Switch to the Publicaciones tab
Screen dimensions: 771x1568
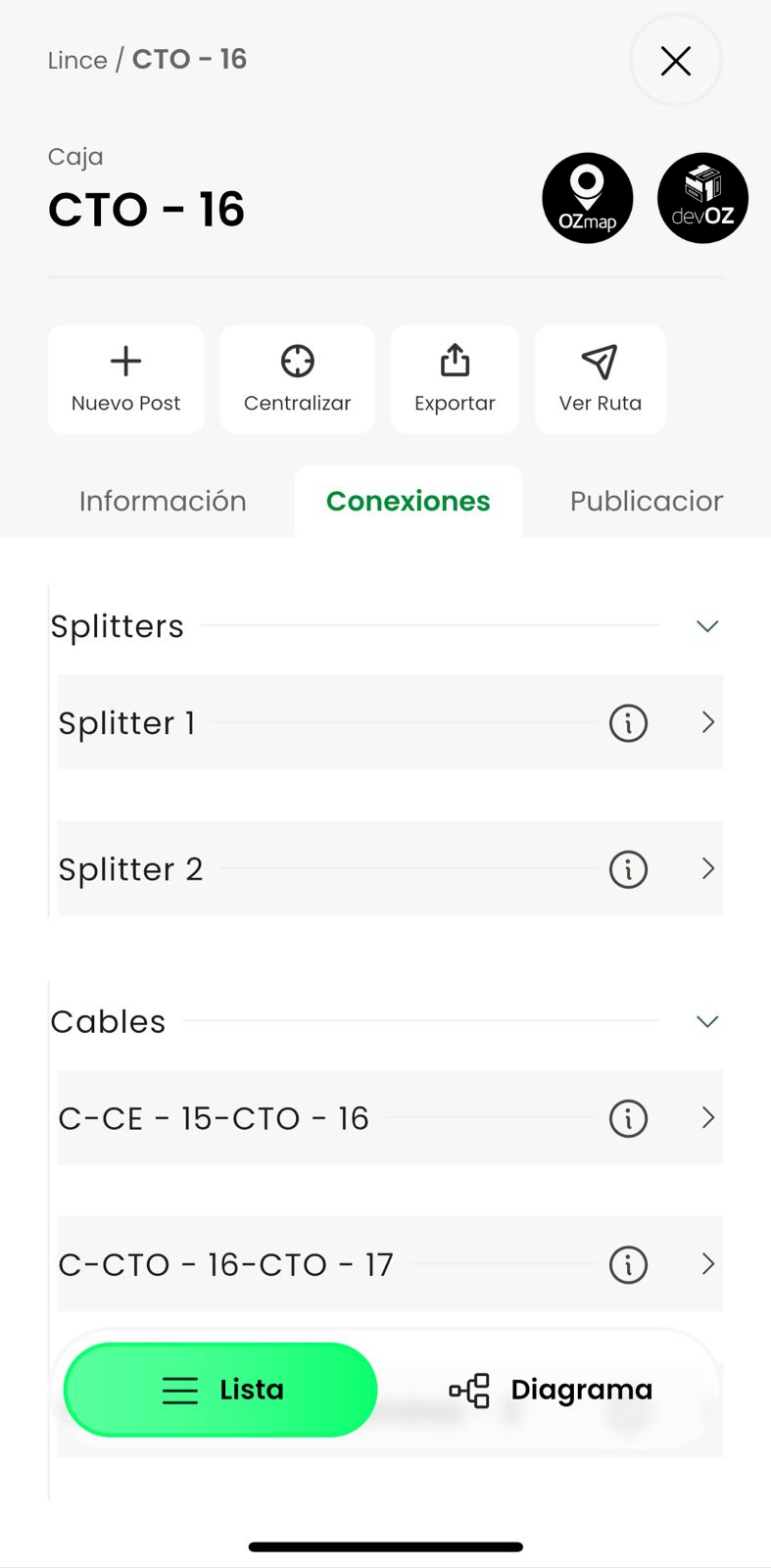tap(647, 501)
